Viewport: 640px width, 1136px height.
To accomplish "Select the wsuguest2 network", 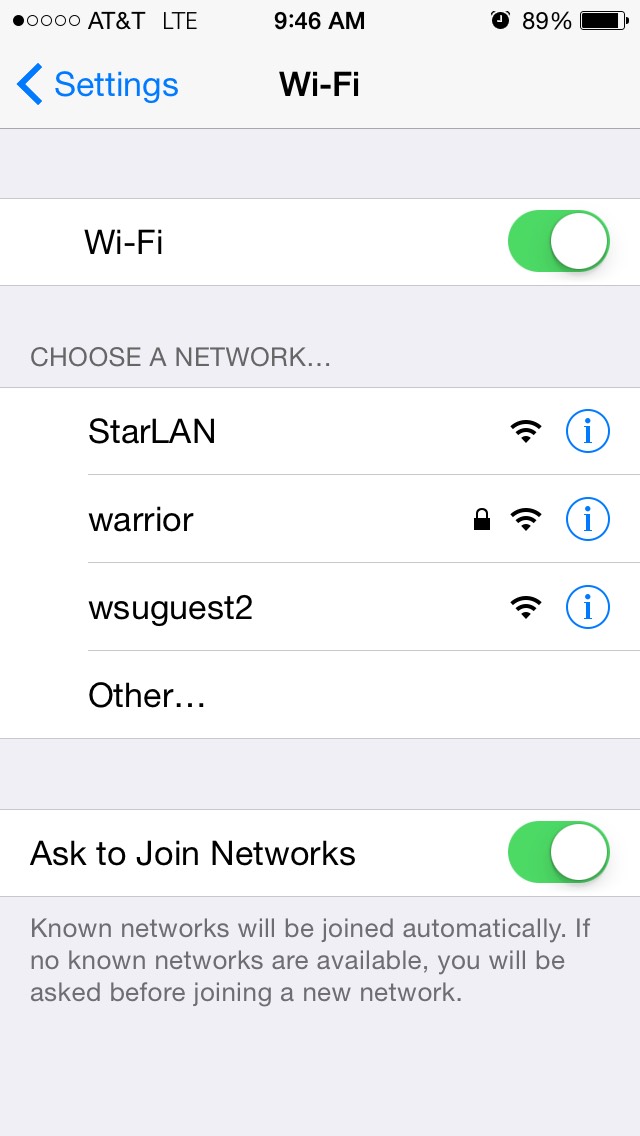I will click(x=170, y=607).
